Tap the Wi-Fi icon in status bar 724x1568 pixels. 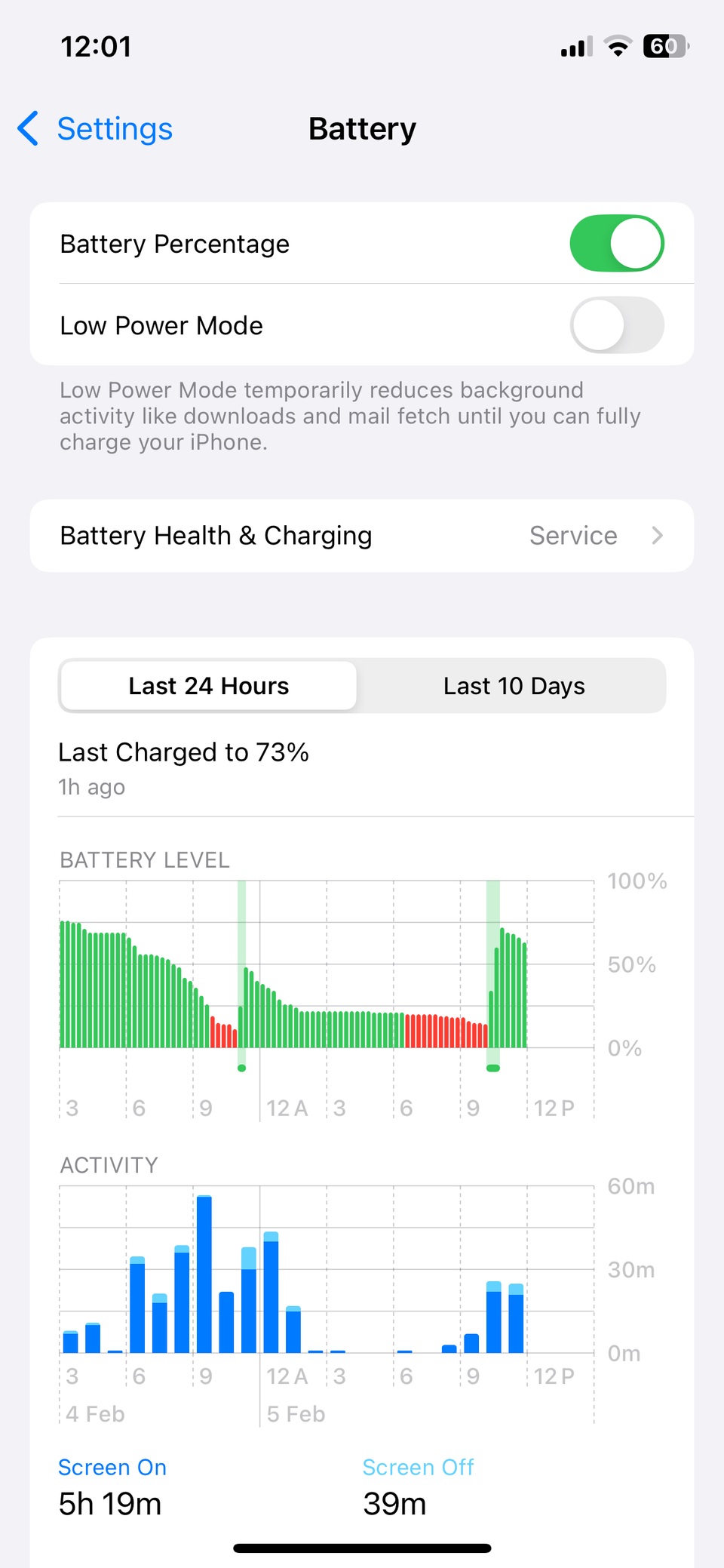tap(618, 46)
